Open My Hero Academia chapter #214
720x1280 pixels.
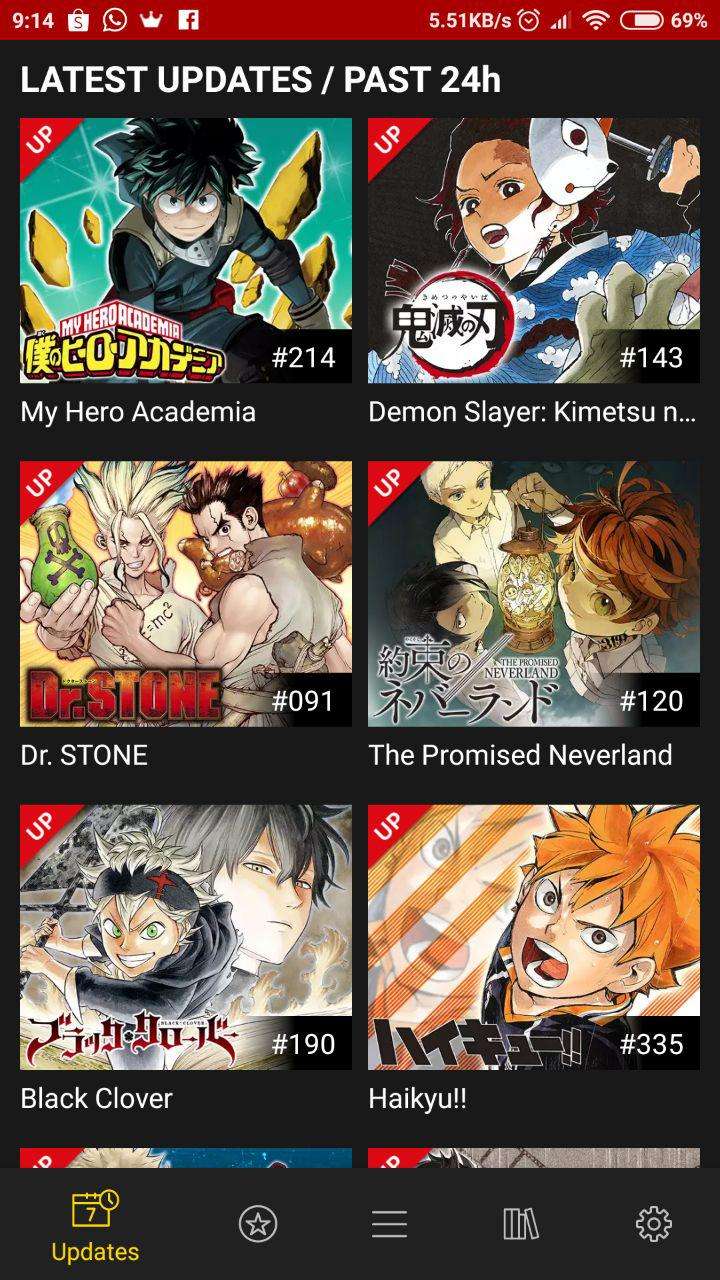186,251
